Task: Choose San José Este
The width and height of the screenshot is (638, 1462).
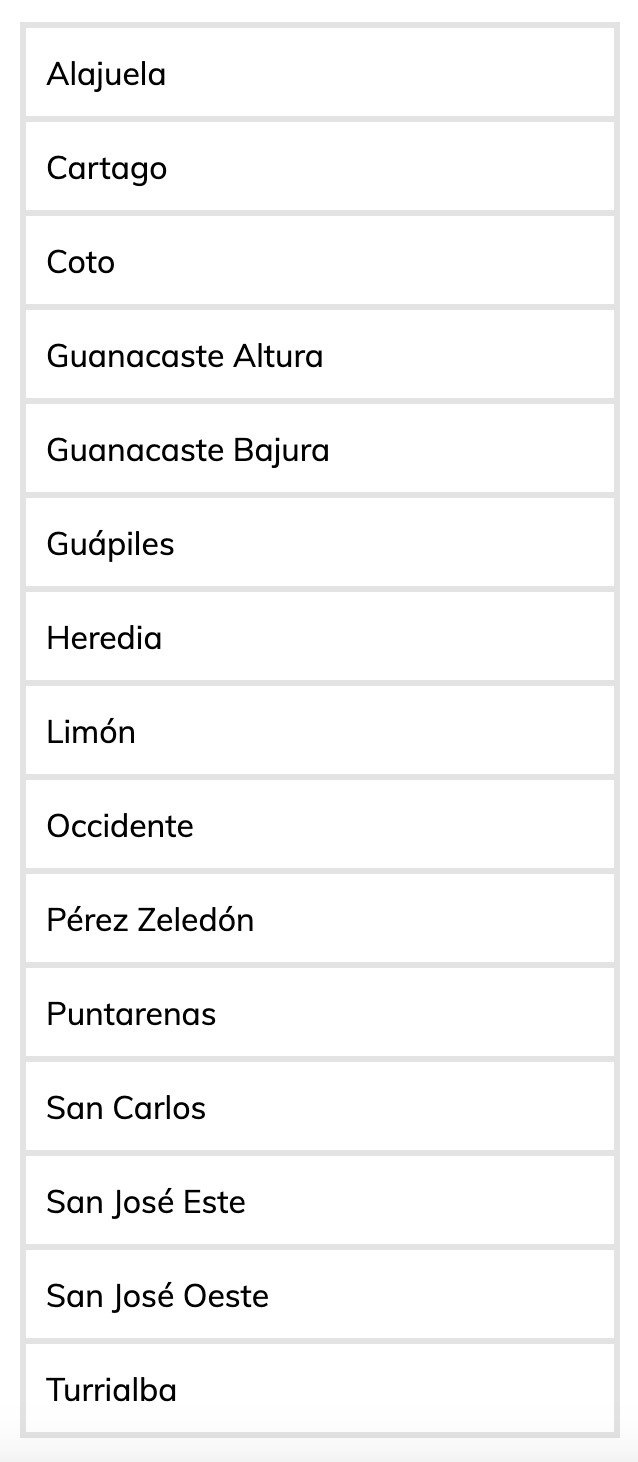Action: click(319, 1201)
